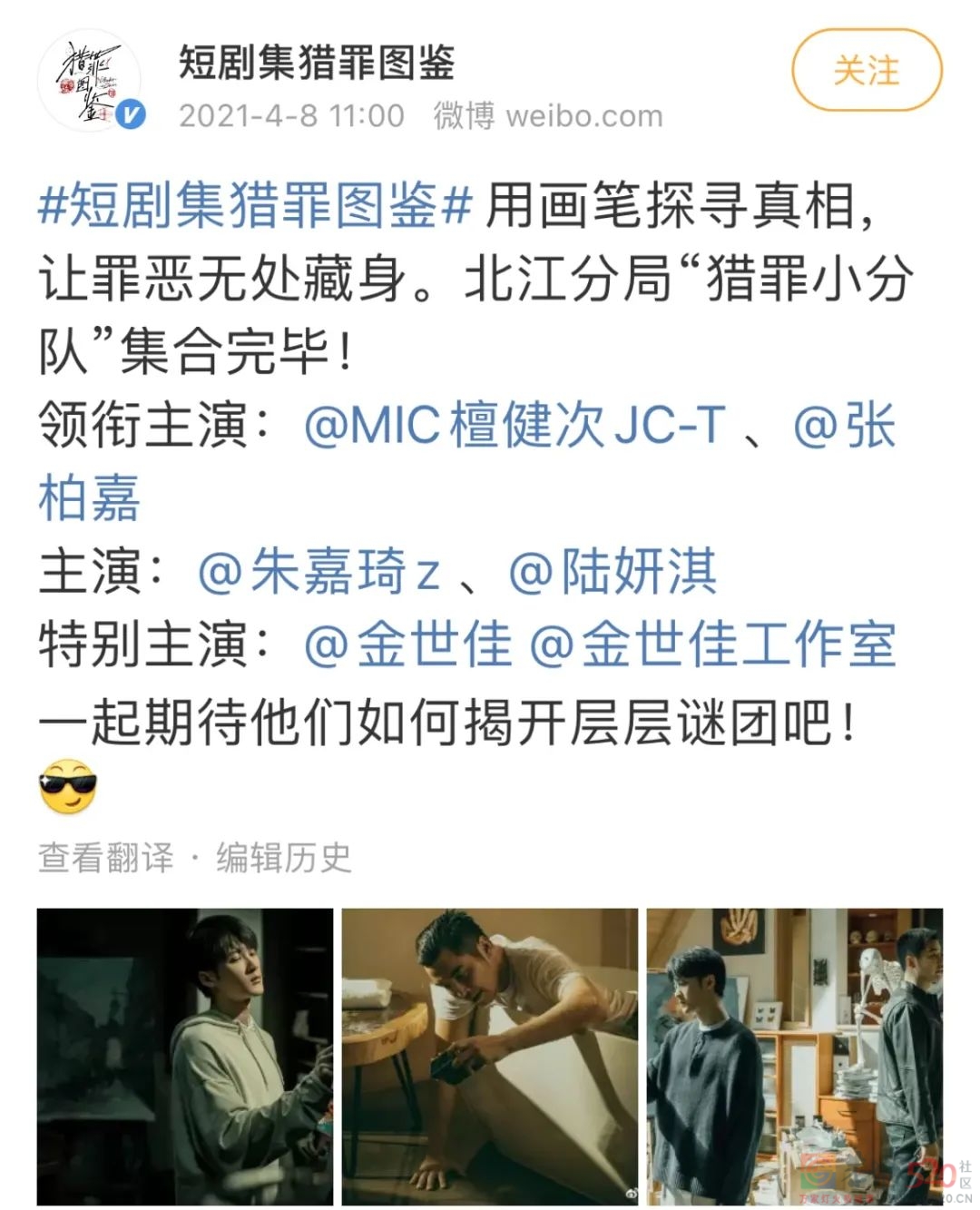This screenshot has height=1210, width=980.
Task: View the @金世佳 profile
Action: click(407, 644)
